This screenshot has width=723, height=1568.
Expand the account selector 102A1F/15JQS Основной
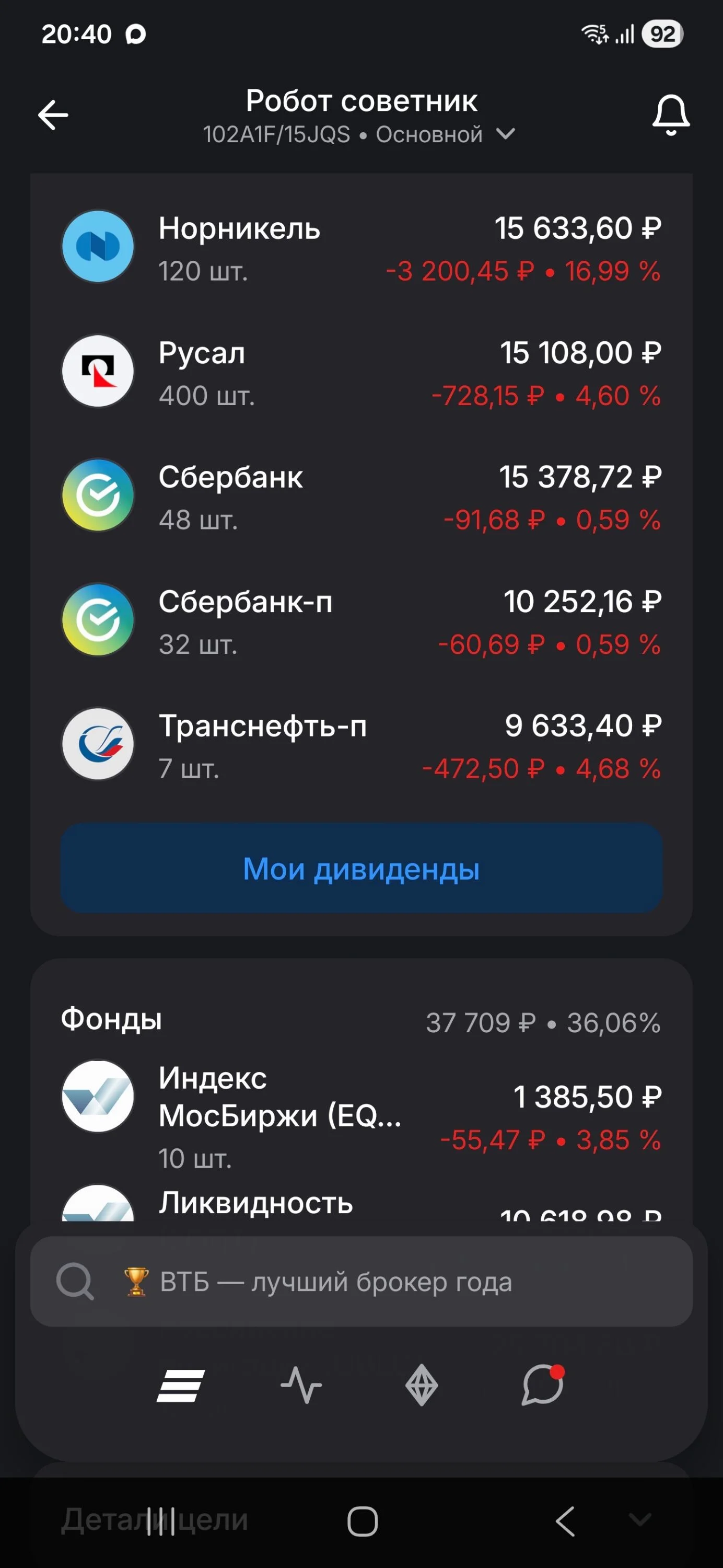360,134
